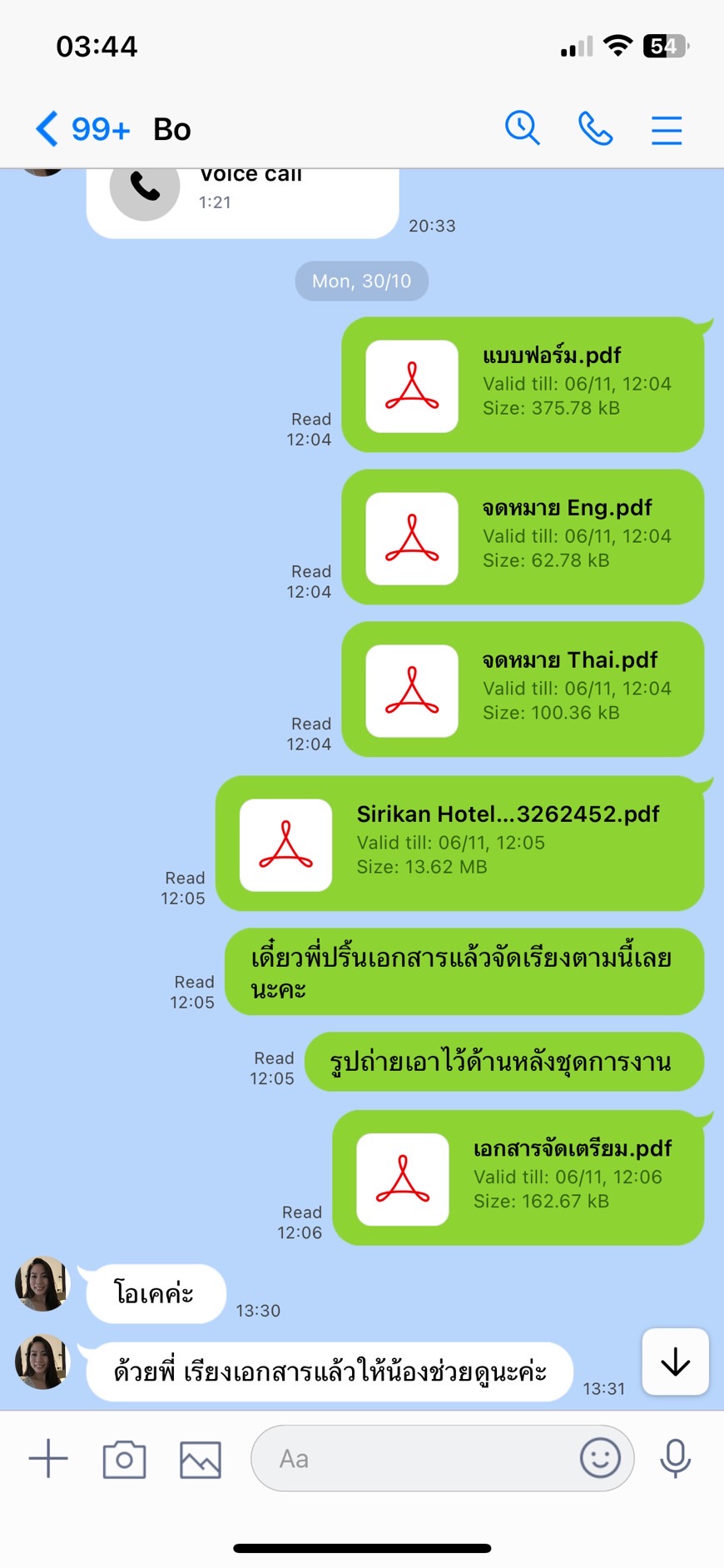Start a call with Bo

coord(595,129)
